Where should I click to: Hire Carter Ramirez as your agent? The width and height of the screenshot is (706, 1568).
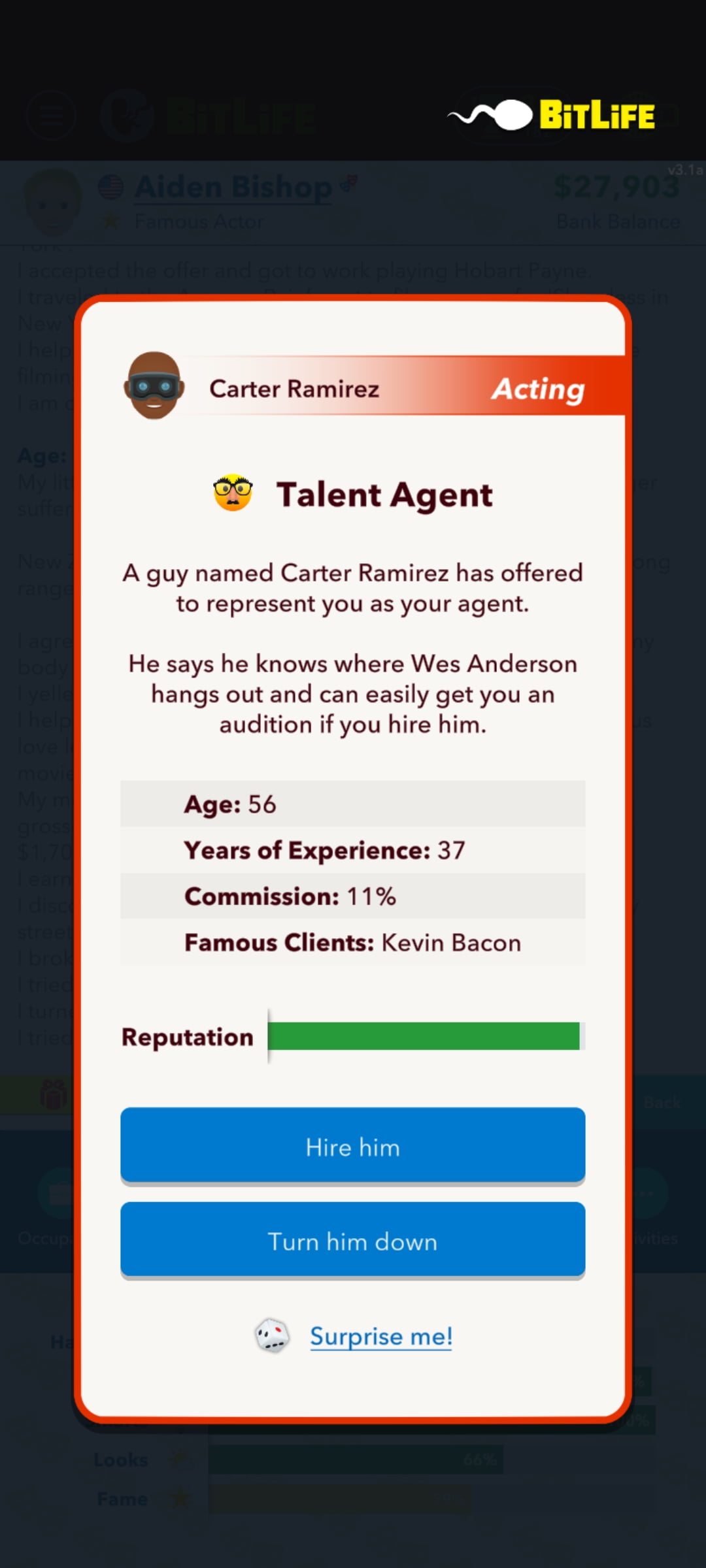[x=352, y=1147]
